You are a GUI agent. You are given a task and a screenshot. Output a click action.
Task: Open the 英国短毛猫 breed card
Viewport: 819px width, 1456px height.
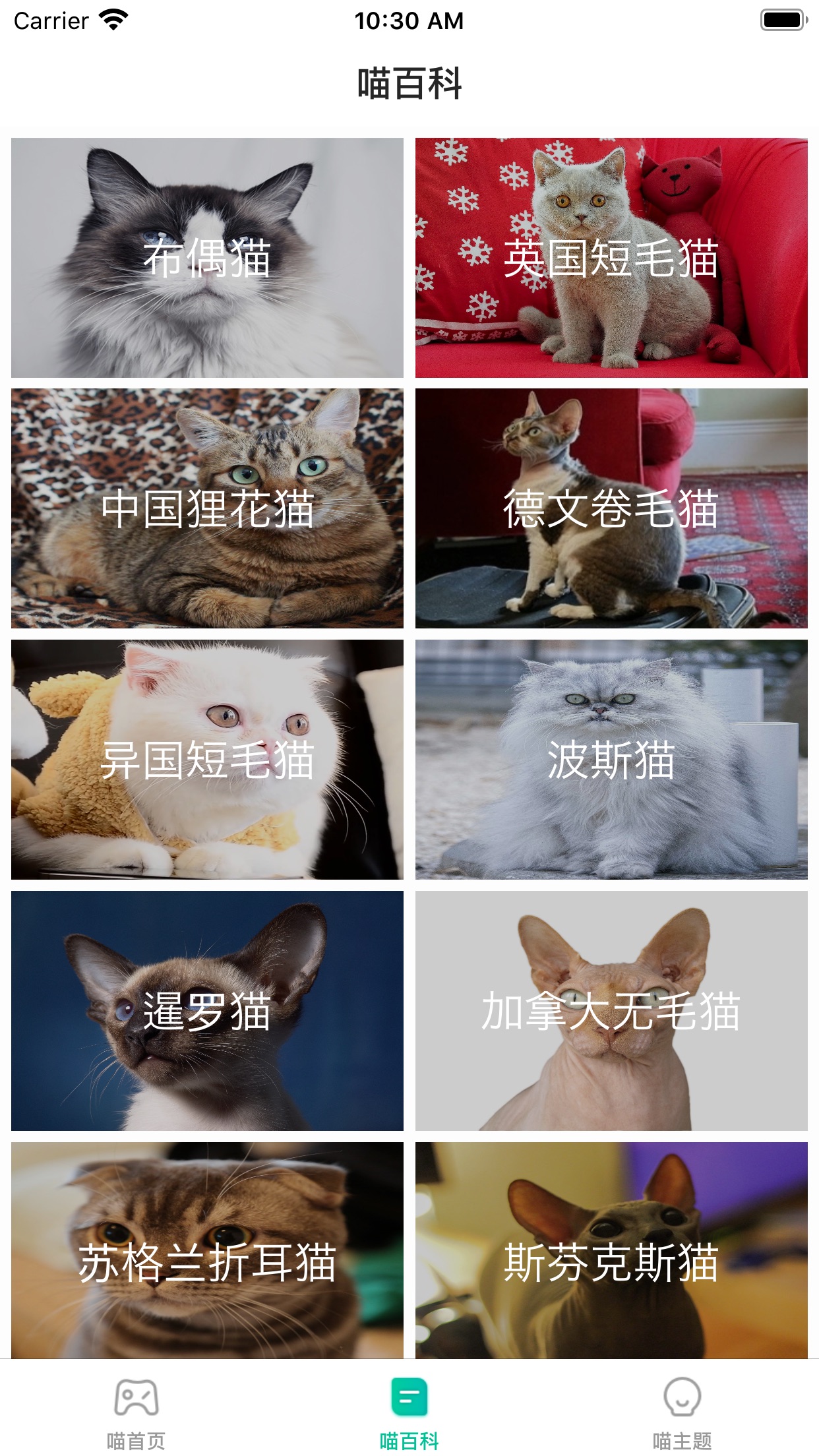[611, 257]
